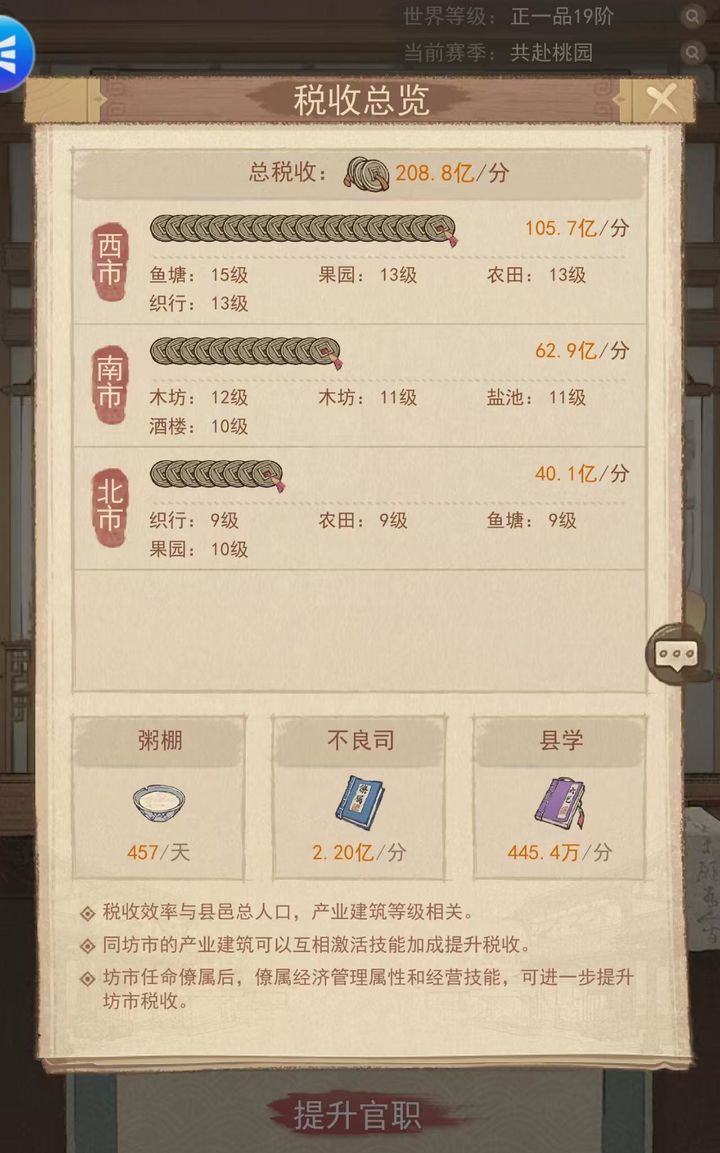Tap the 提升官职 button
720x1153 pixels.
coord(359,1113)
